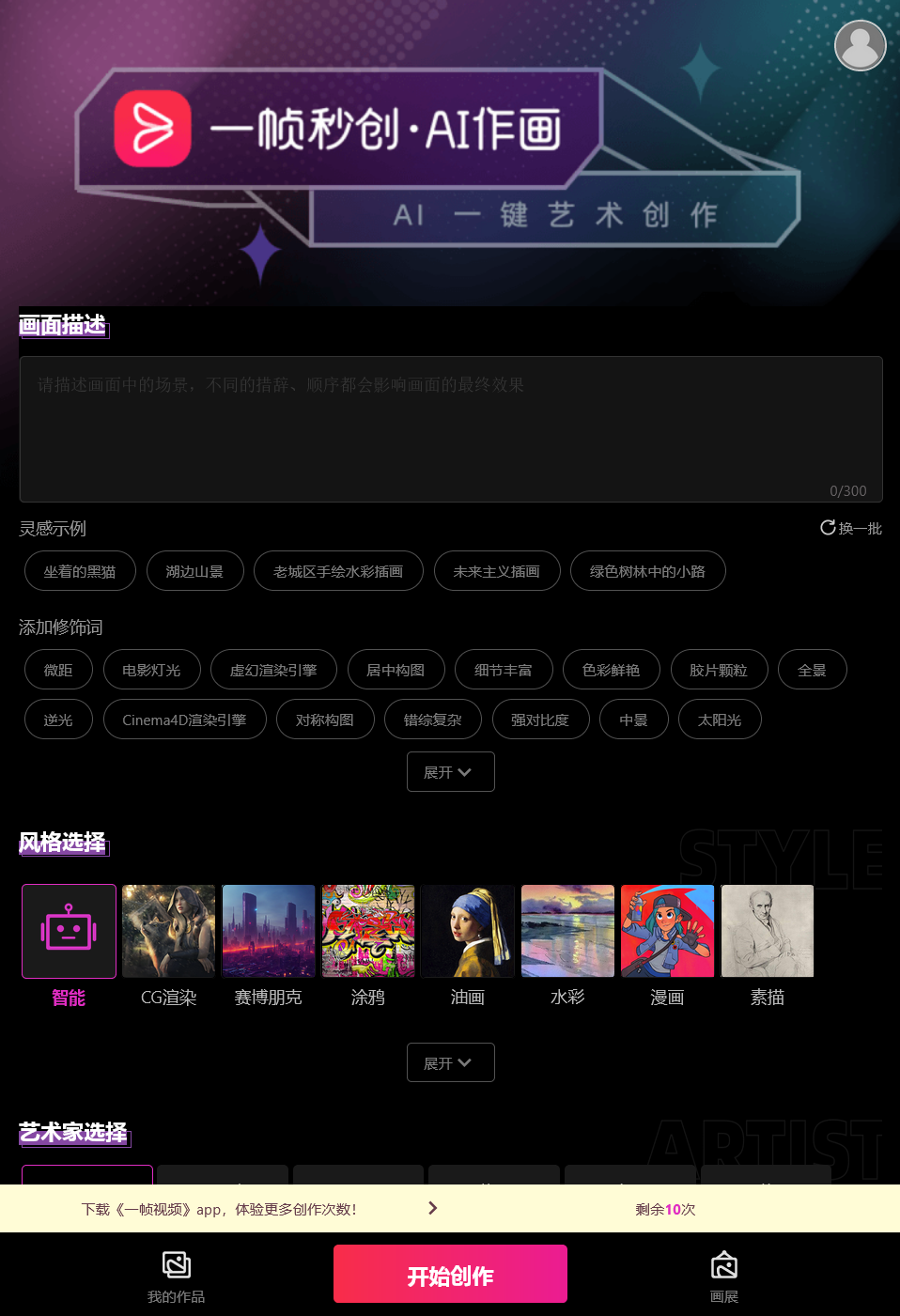This screenshot has height=1316, width=900.
Task: Add the 电影灯光 modifier
Action: click(151, 670)
